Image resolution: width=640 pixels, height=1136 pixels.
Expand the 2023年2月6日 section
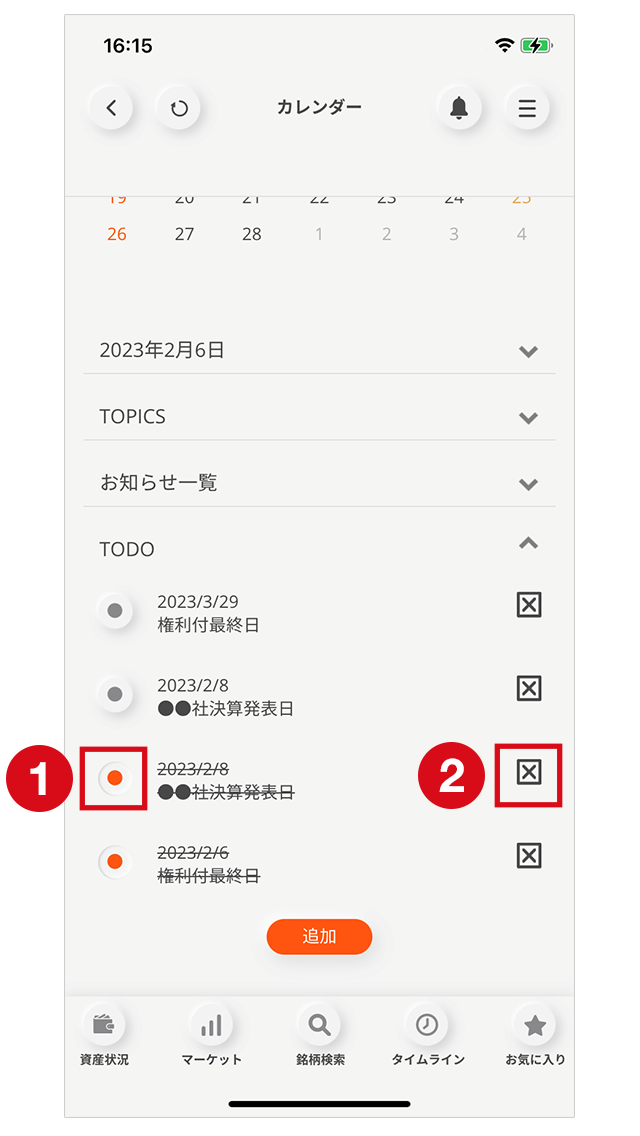pos(319,351)
